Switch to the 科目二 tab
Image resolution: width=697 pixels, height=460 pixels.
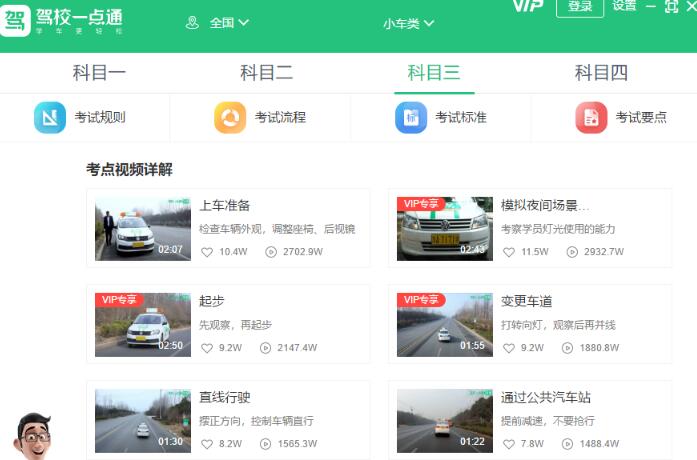coord(266,72)
